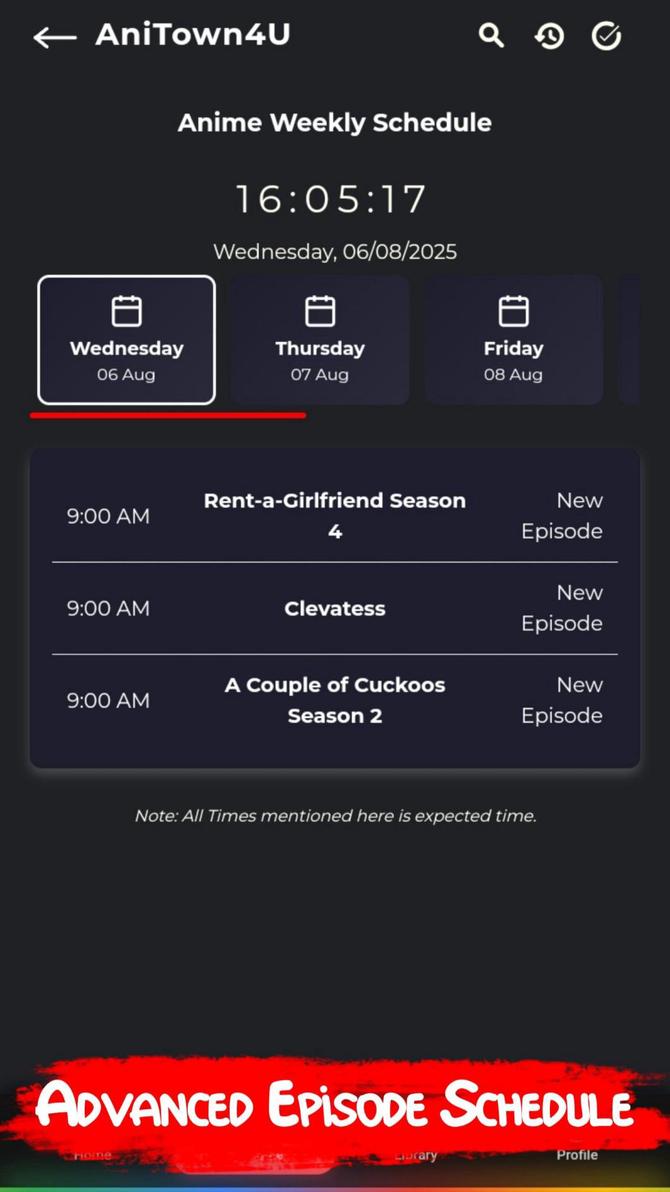The image size is (670, 1192).
Task: Open the Clevatess schedule entry
Action: point(334,608)
